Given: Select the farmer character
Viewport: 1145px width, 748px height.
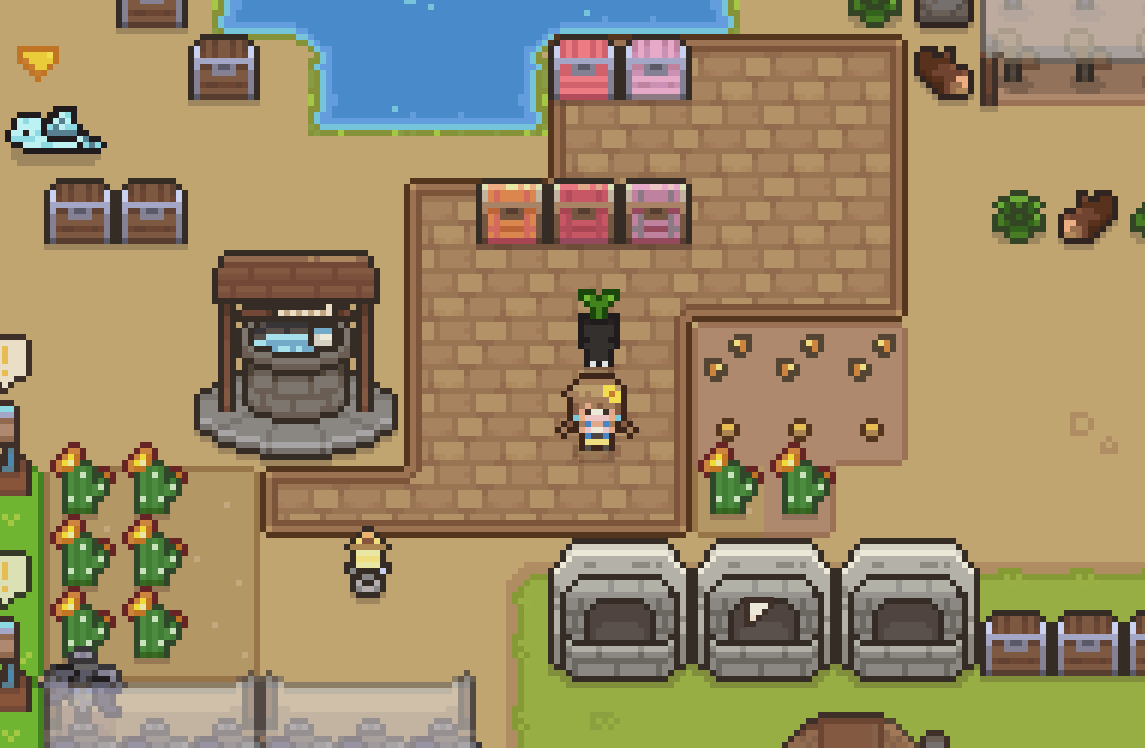Looking at the screenshot, I should 597,415.
